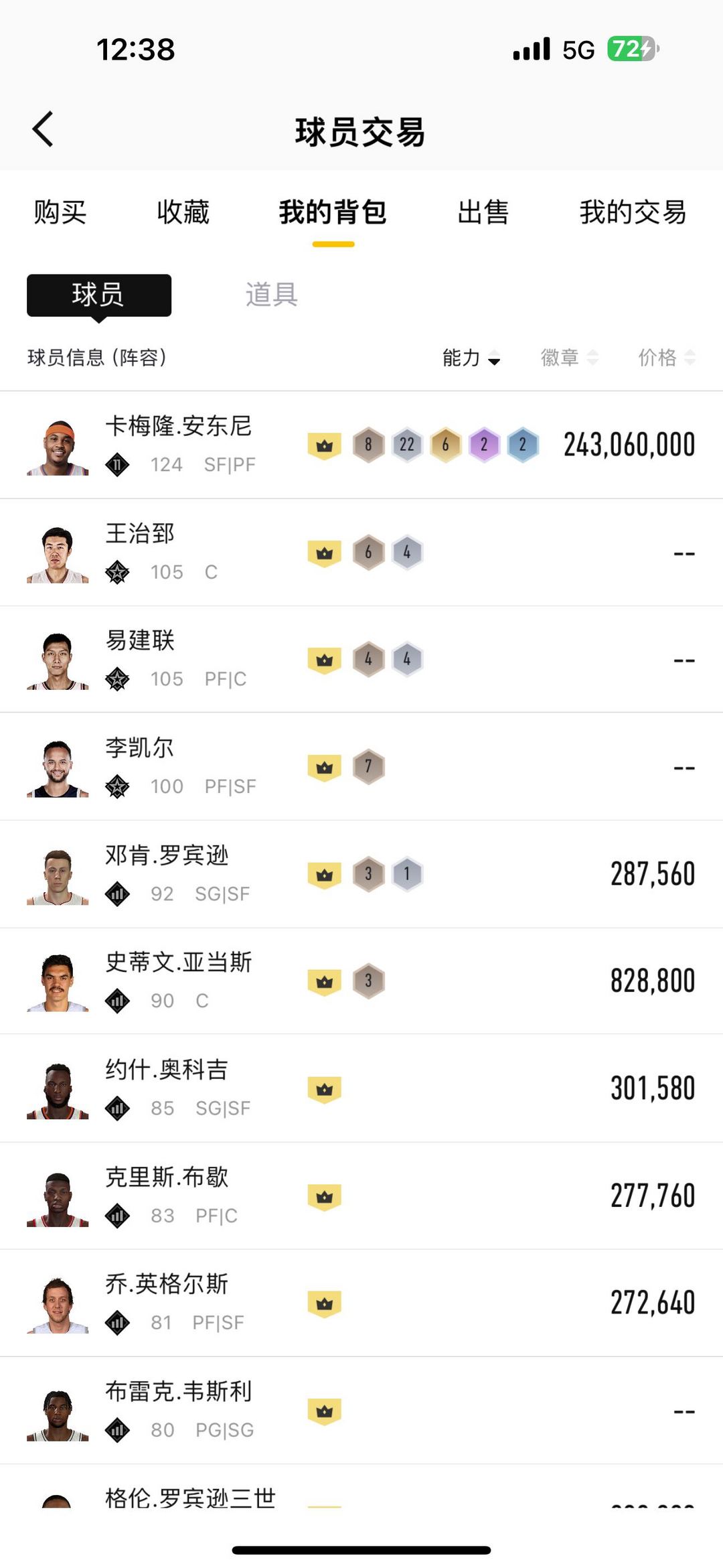Switch to 我的交易 section
The height and width of the screenshot is (1568, 723).
click(x=632, y=213)
